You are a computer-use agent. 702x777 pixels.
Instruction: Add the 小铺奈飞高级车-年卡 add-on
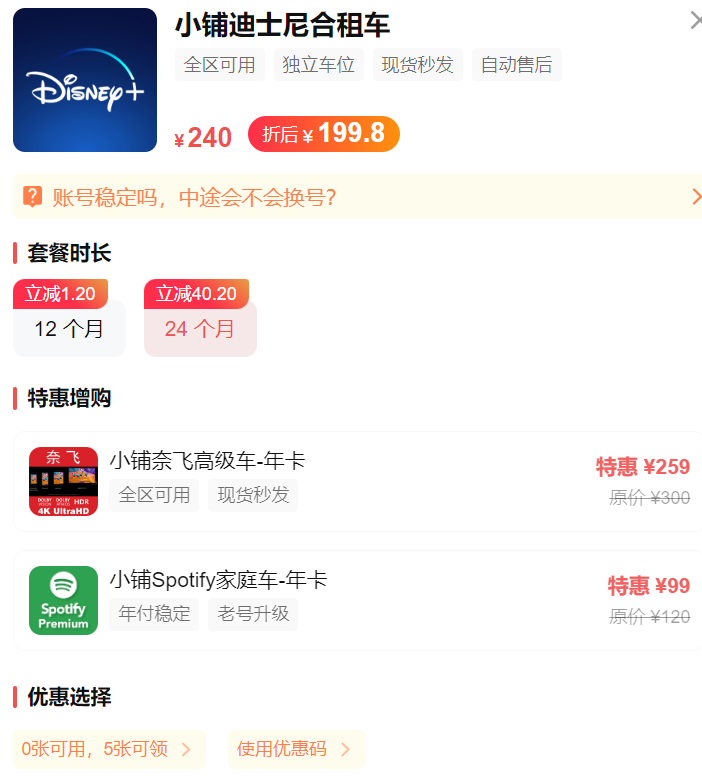(x=358, y=481)
